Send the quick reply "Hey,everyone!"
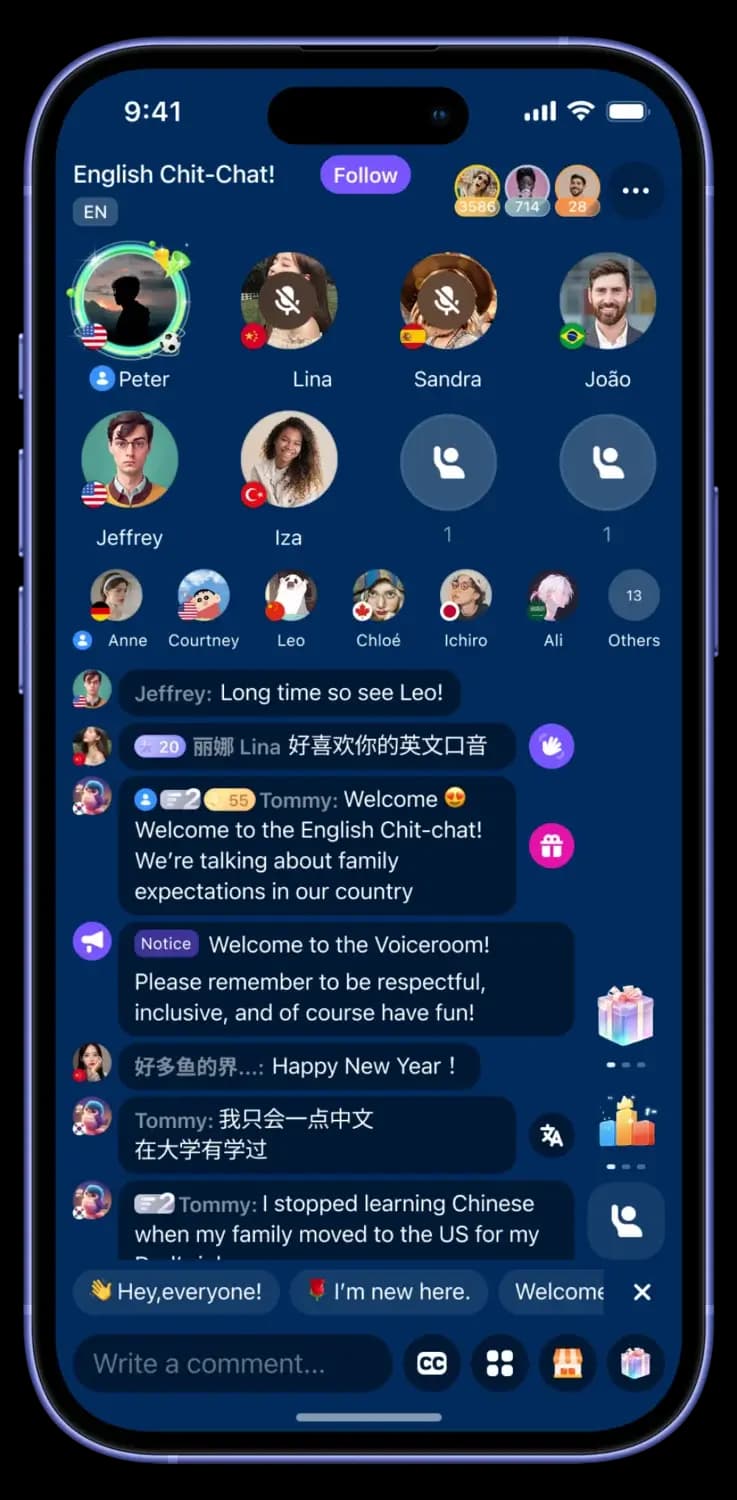Screen dimensions: 737x1500 [x=176, y=1291]
